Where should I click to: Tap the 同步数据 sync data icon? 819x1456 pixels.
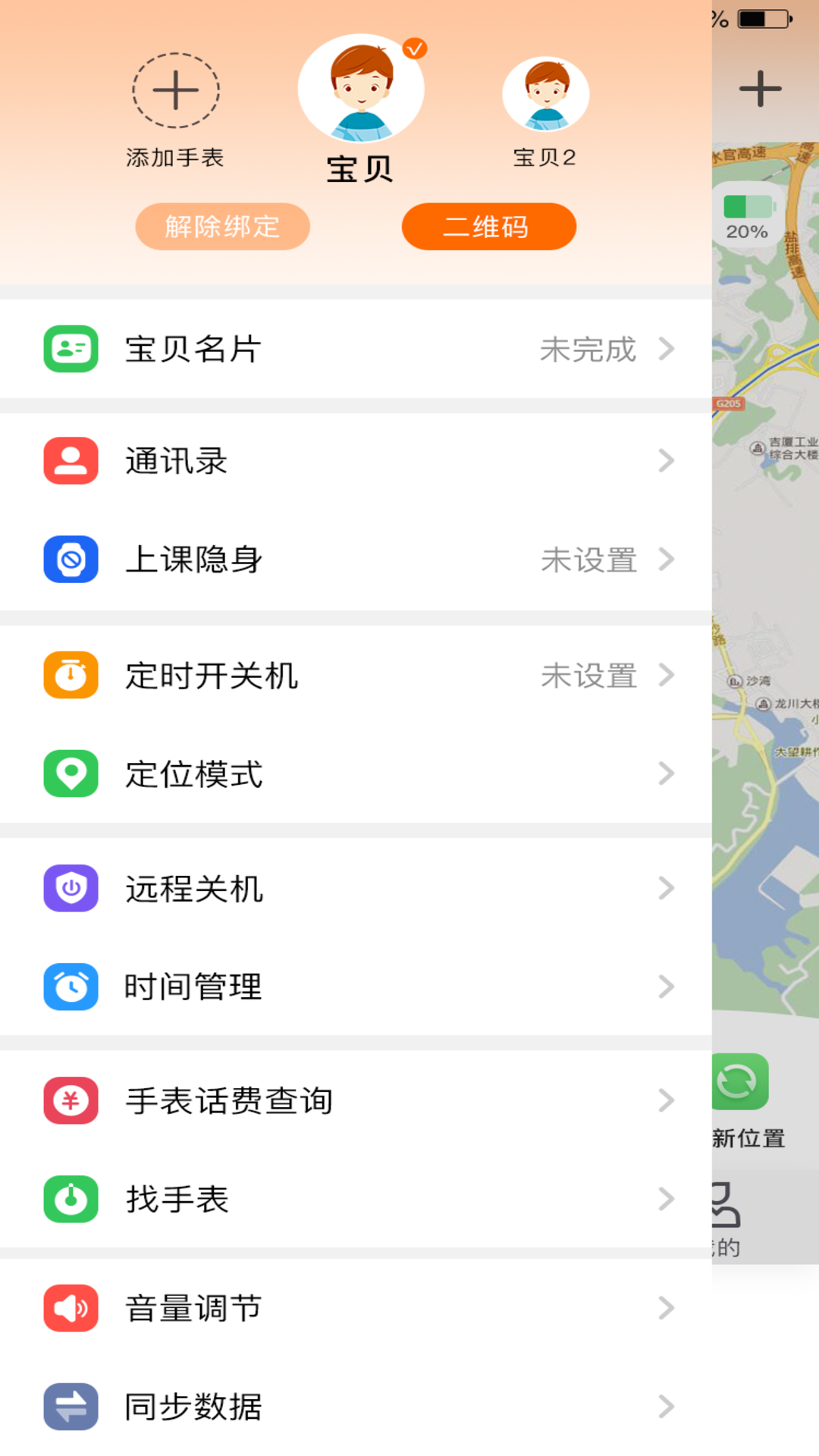click(x=70, y=1407)
